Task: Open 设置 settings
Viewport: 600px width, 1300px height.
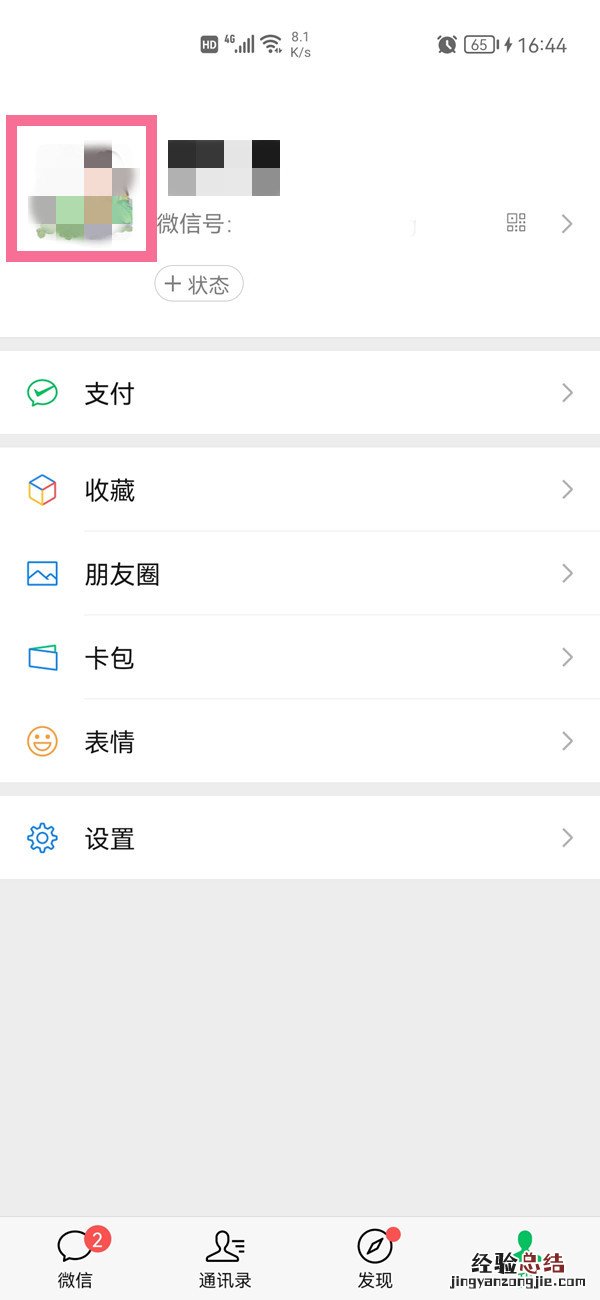Action: [x=300, y=838]
